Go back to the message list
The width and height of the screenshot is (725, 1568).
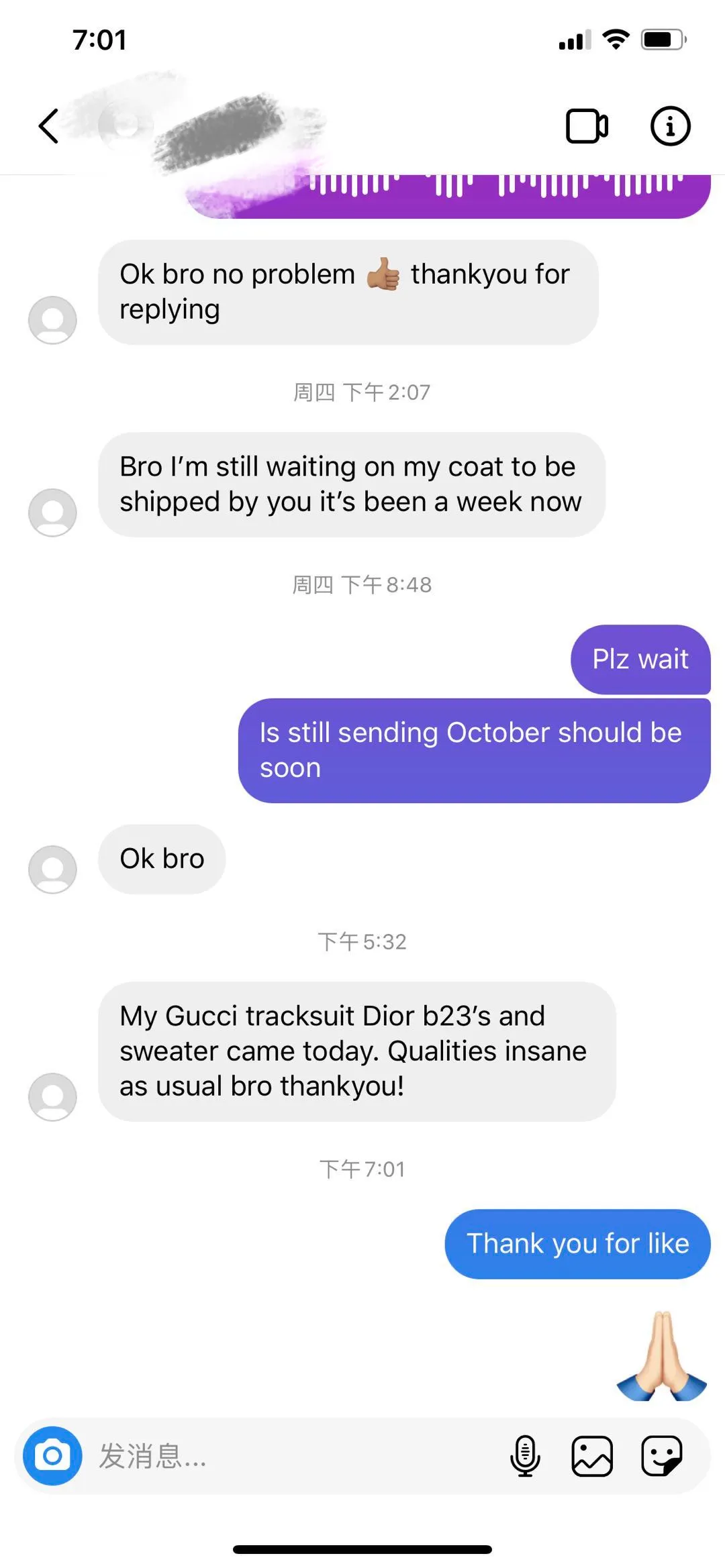pyautogui.click(x=48, y=126)
